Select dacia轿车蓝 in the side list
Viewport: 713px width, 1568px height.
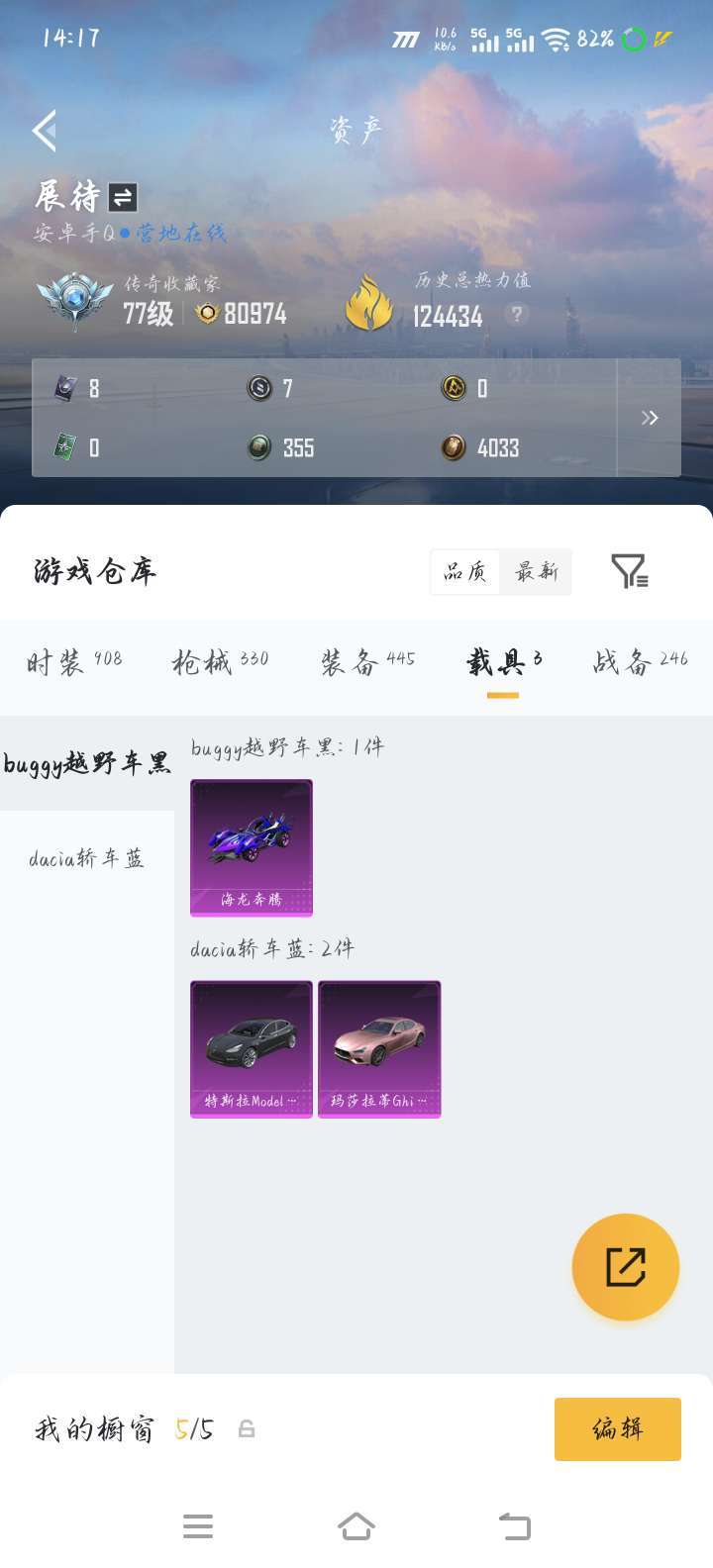pyautogui.click(x=87, y=858)
